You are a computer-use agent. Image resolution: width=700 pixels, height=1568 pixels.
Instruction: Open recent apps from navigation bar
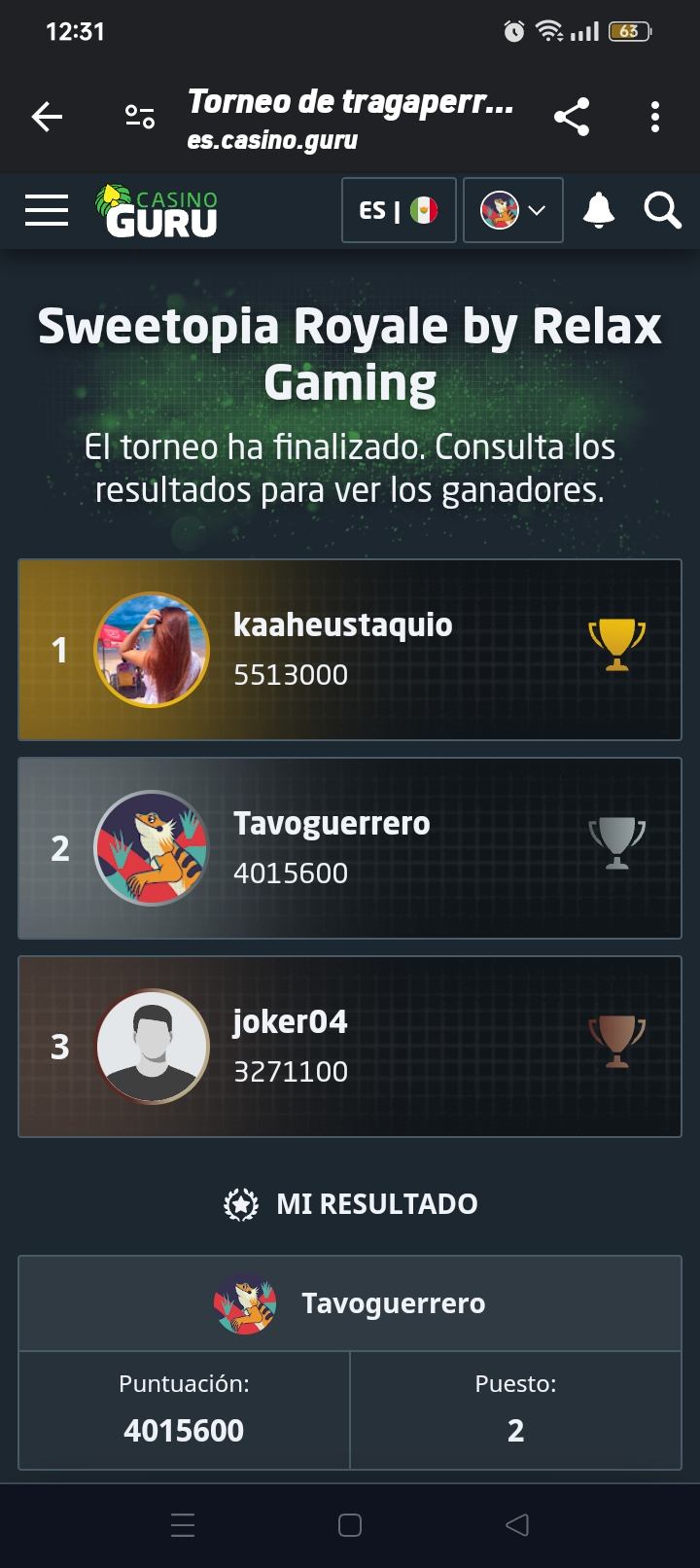pyautogui.click(x=183, y=1525)
